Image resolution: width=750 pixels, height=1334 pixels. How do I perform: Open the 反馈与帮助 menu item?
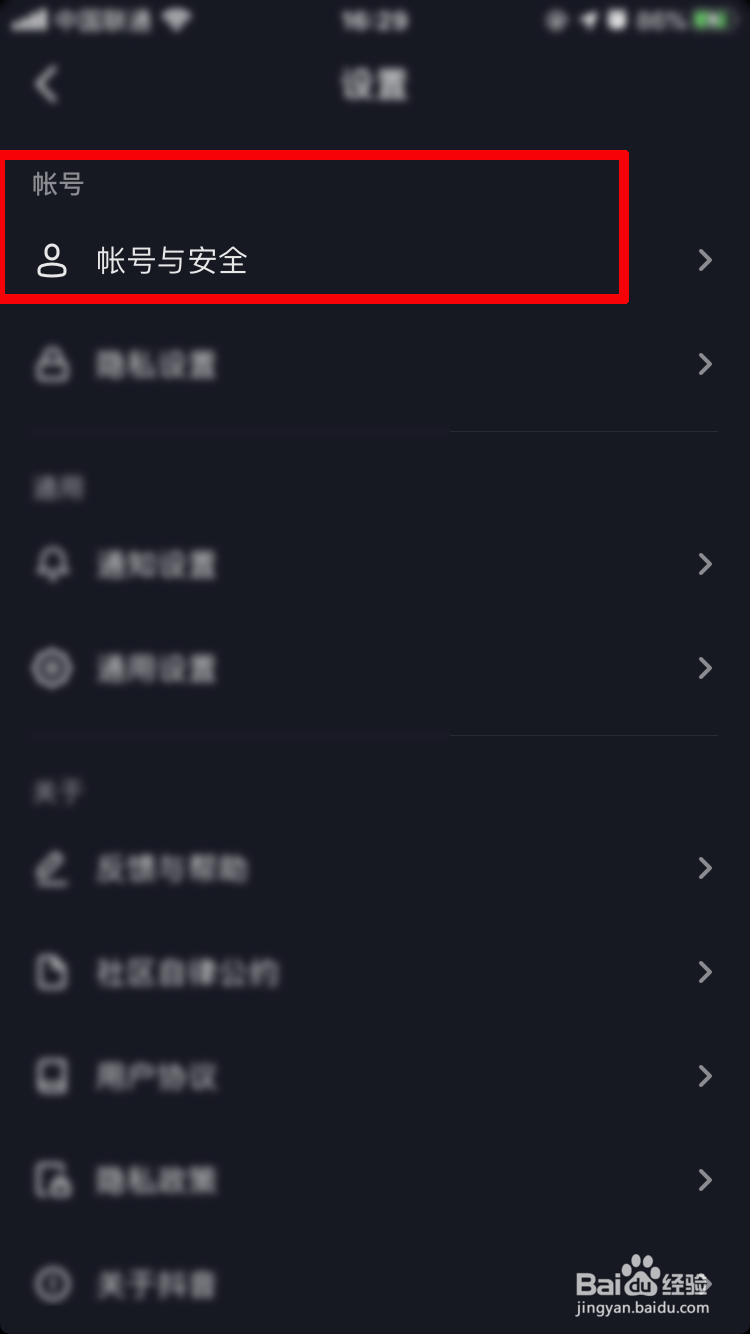coord(300,868)
